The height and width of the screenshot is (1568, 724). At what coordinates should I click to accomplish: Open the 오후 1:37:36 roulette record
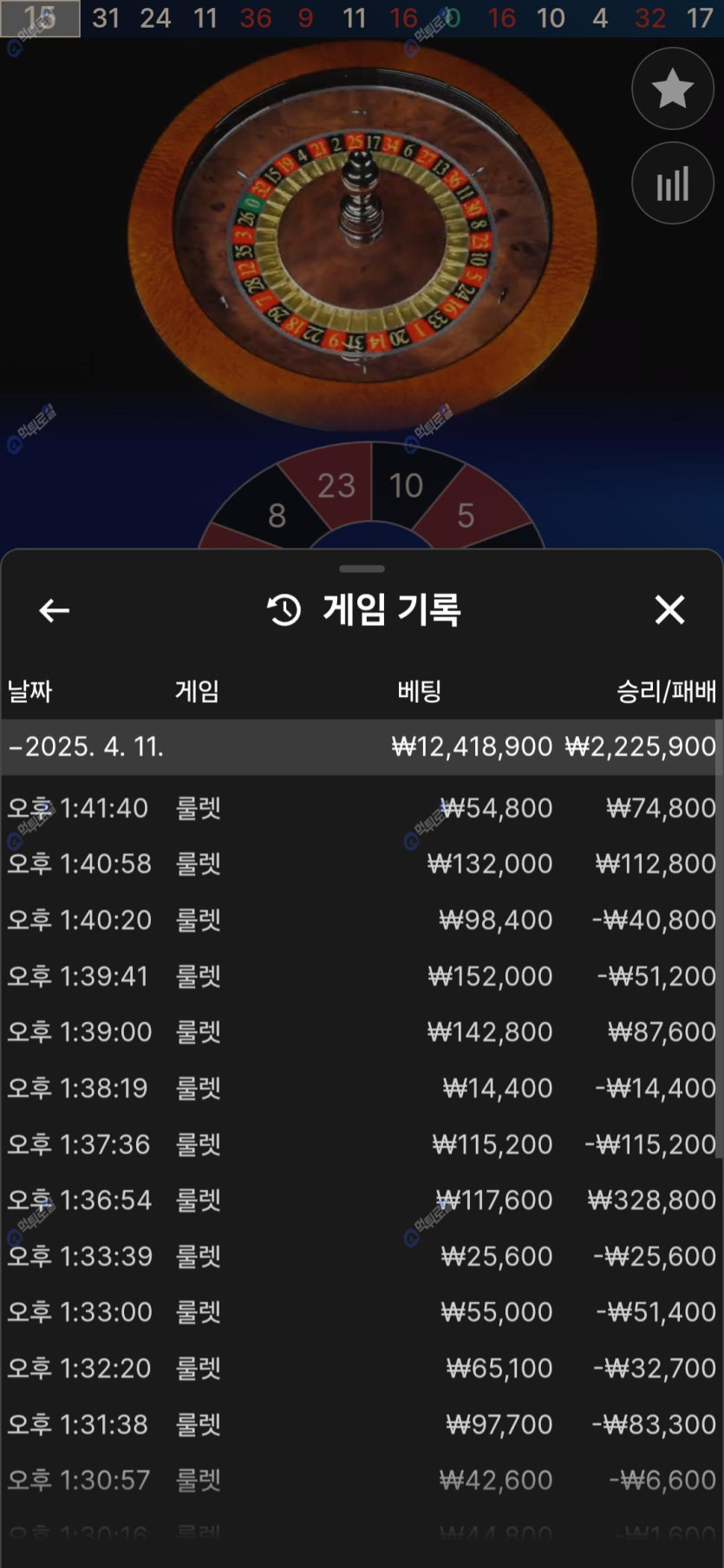[x=362, y=1144]
